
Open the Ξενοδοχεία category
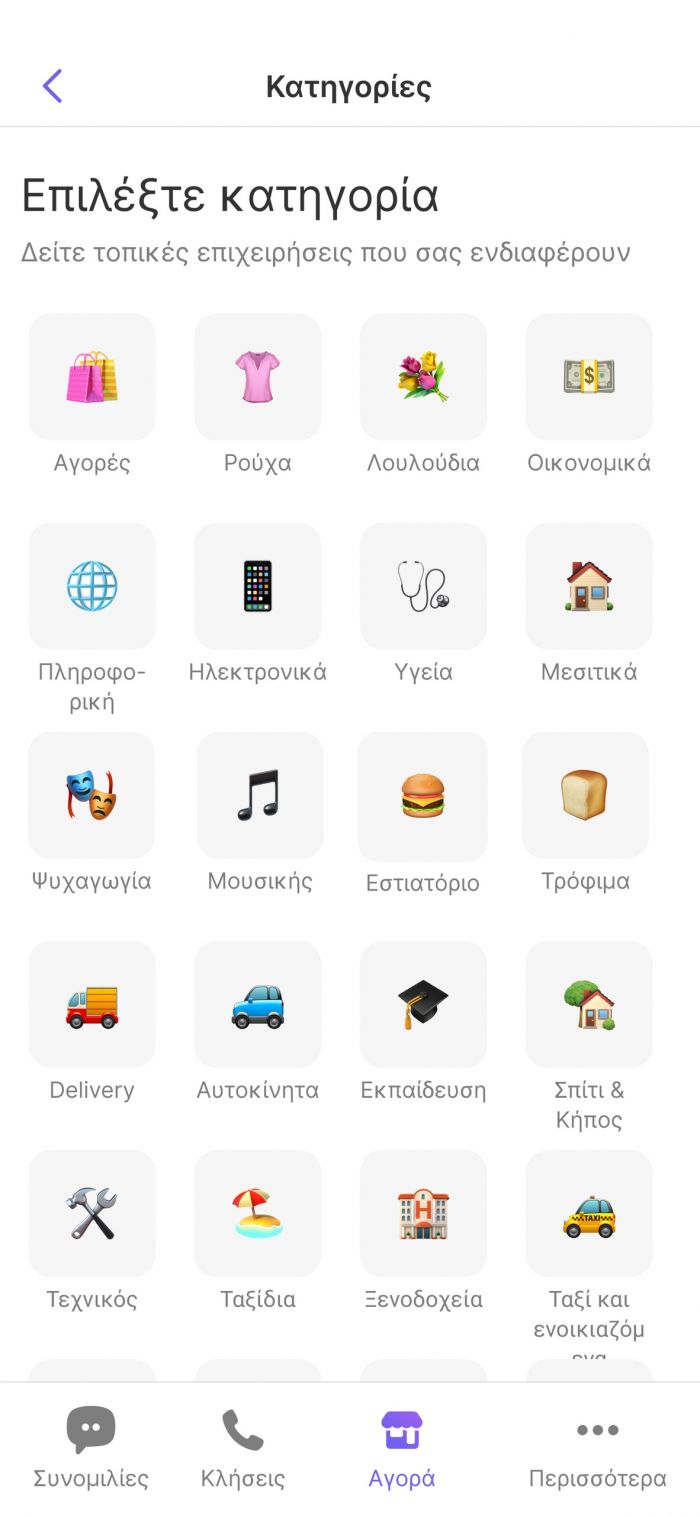(423, 1213)
